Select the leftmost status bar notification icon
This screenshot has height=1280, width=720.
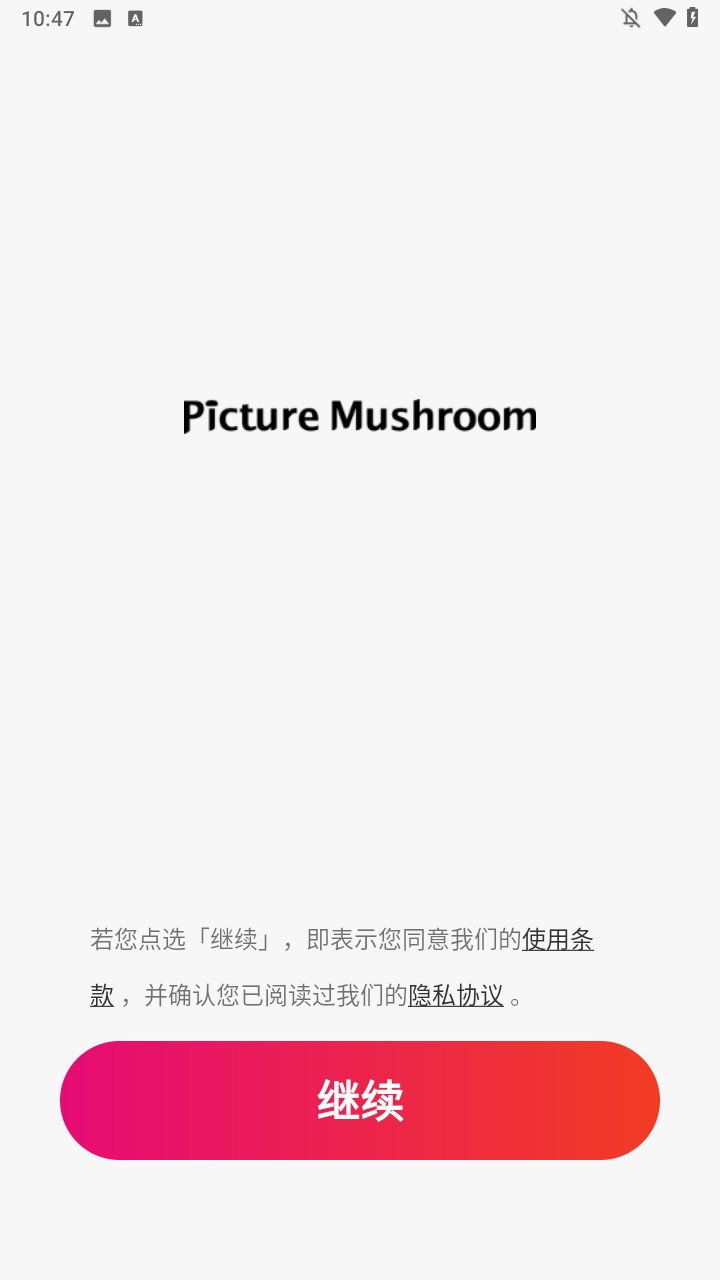coord(101,17)
